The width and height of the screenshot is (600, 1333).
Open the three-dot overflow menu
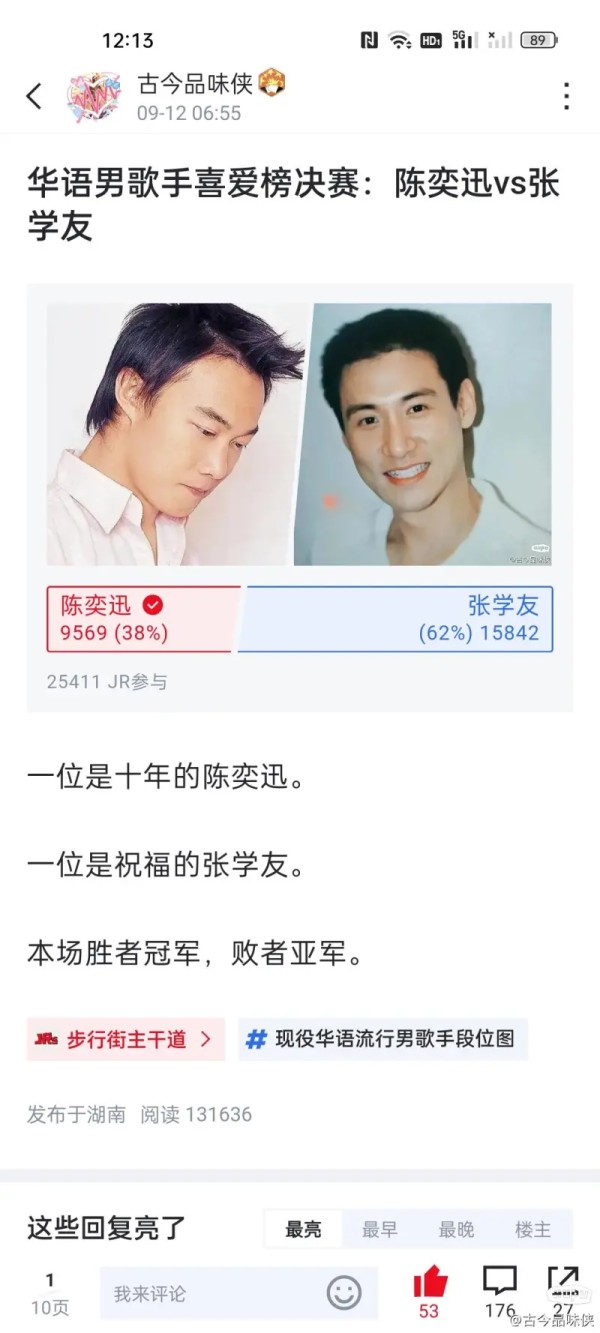point(566,96)
